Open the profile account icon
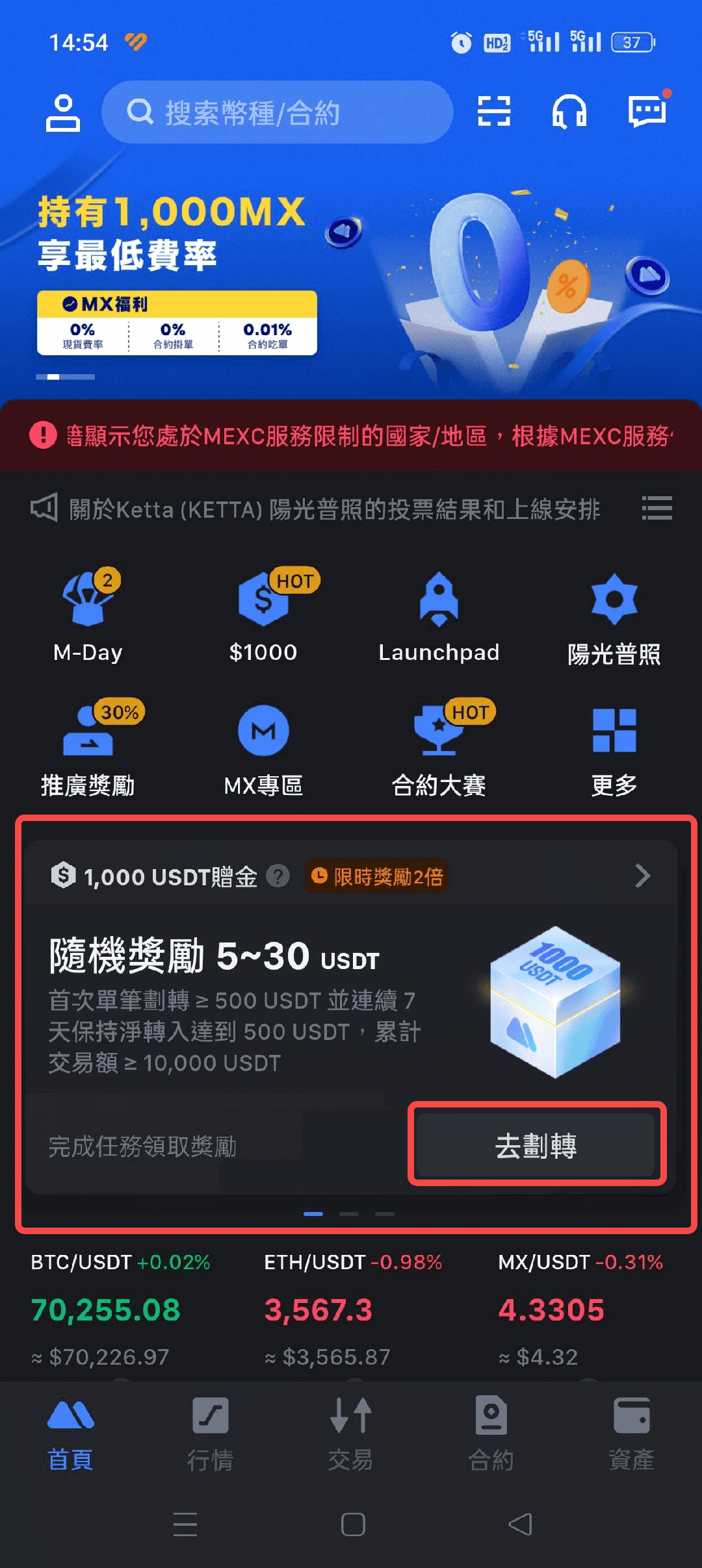 pos(63,113)
